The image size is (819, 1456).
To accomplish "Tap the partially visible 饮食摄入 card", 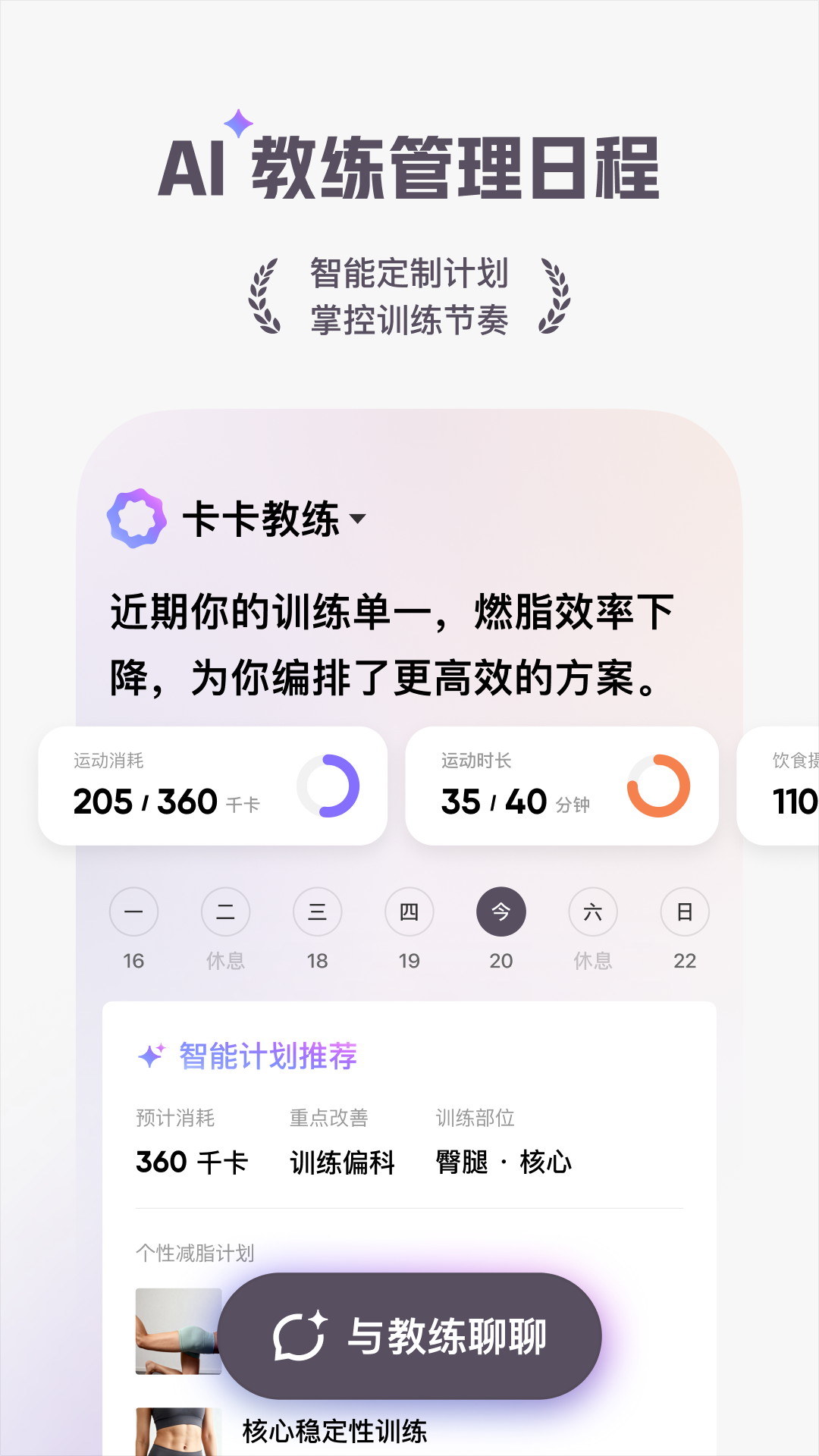I will point(789,786).
